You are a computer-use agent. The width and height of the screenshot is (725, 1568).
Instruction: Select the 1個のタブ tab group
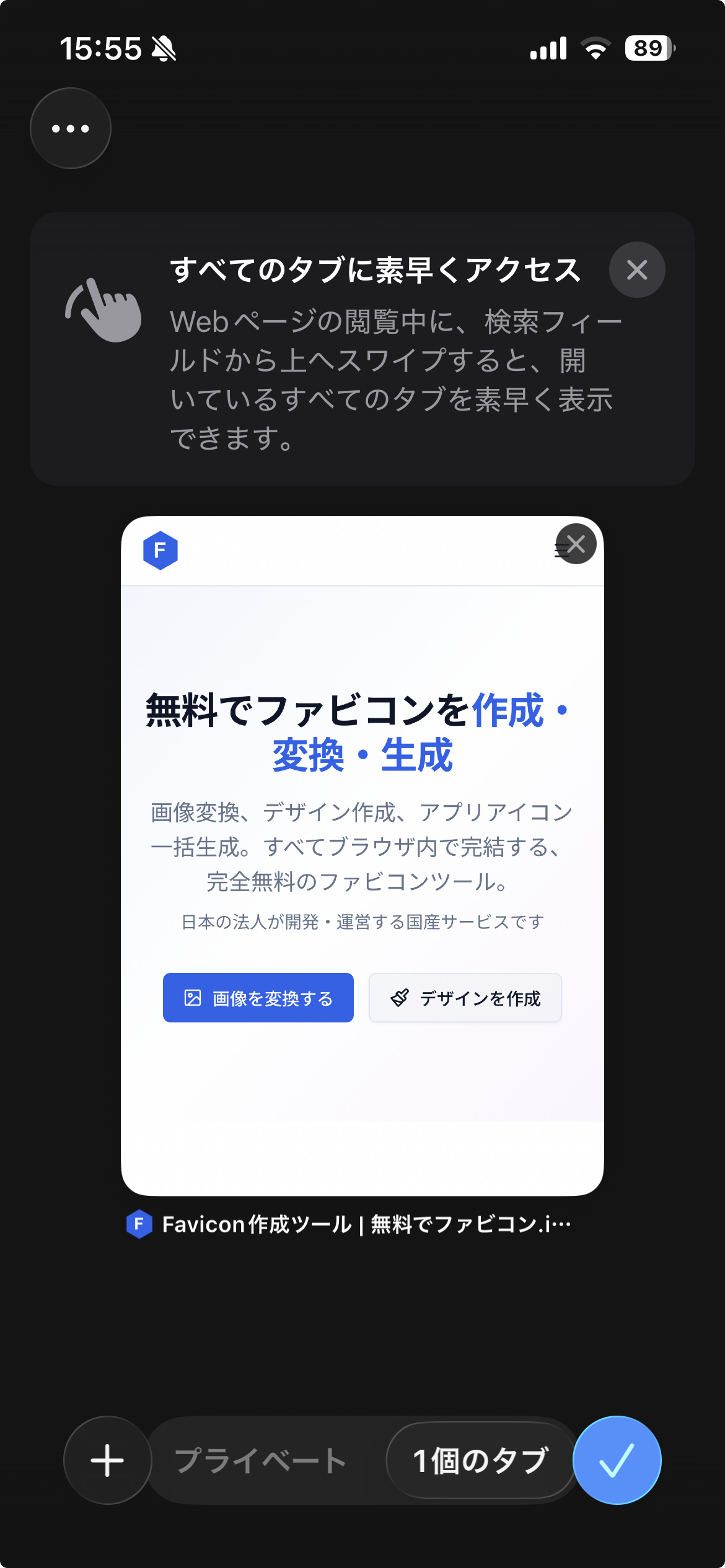(x=480, y=1460)
